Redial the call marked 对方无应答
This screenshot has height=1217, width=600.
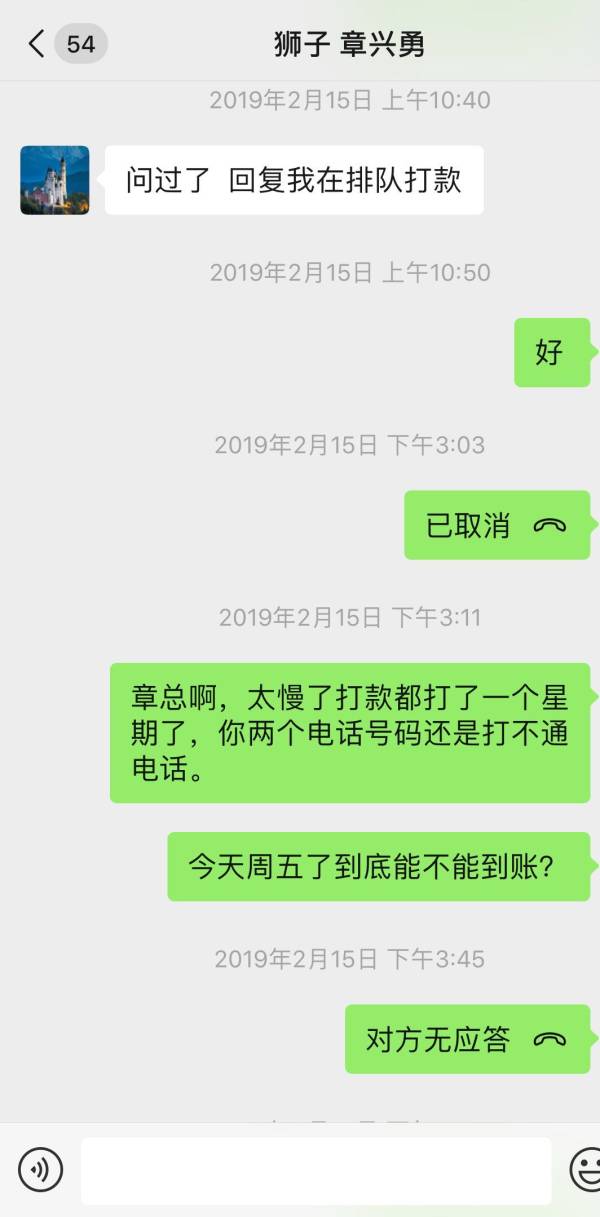(x=467, y=1040)
